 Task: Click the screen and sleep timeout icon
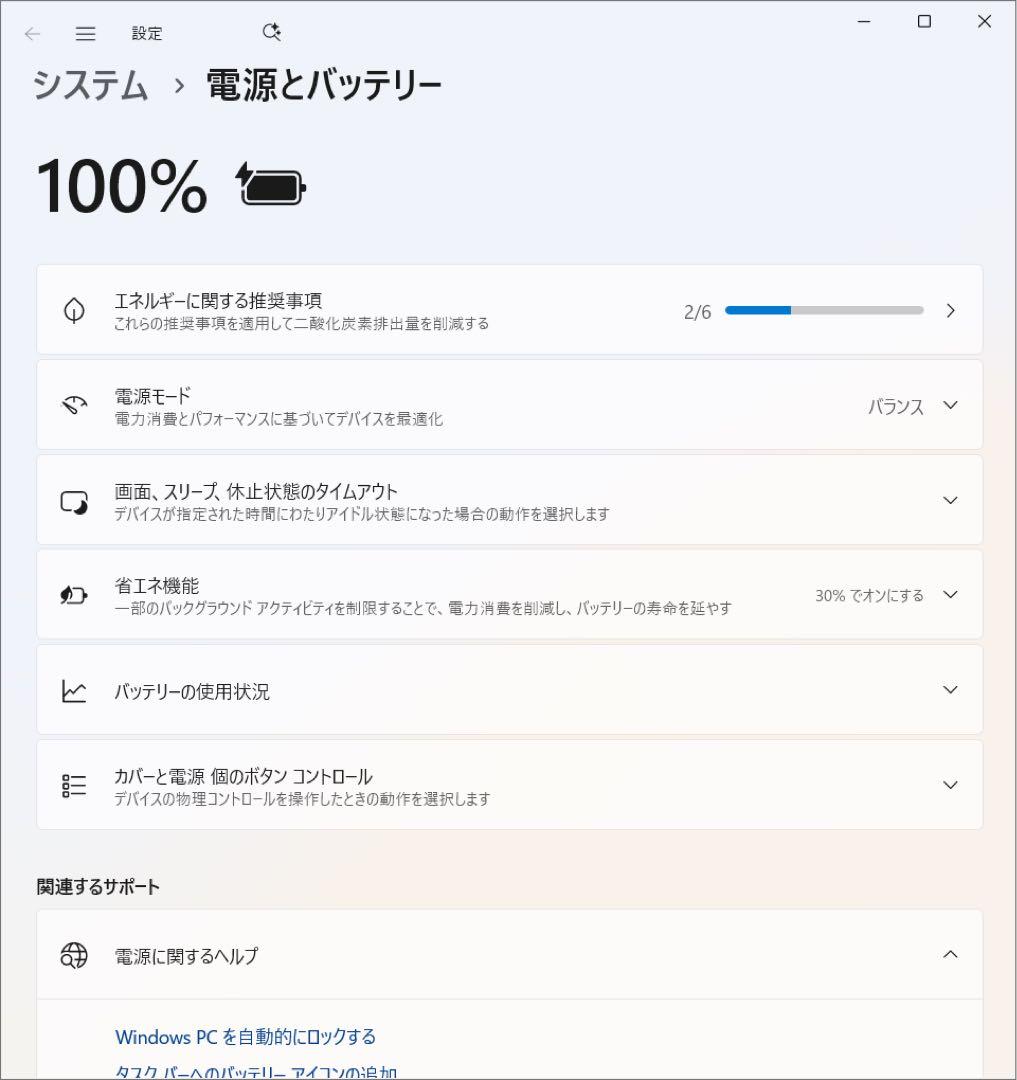71,500
